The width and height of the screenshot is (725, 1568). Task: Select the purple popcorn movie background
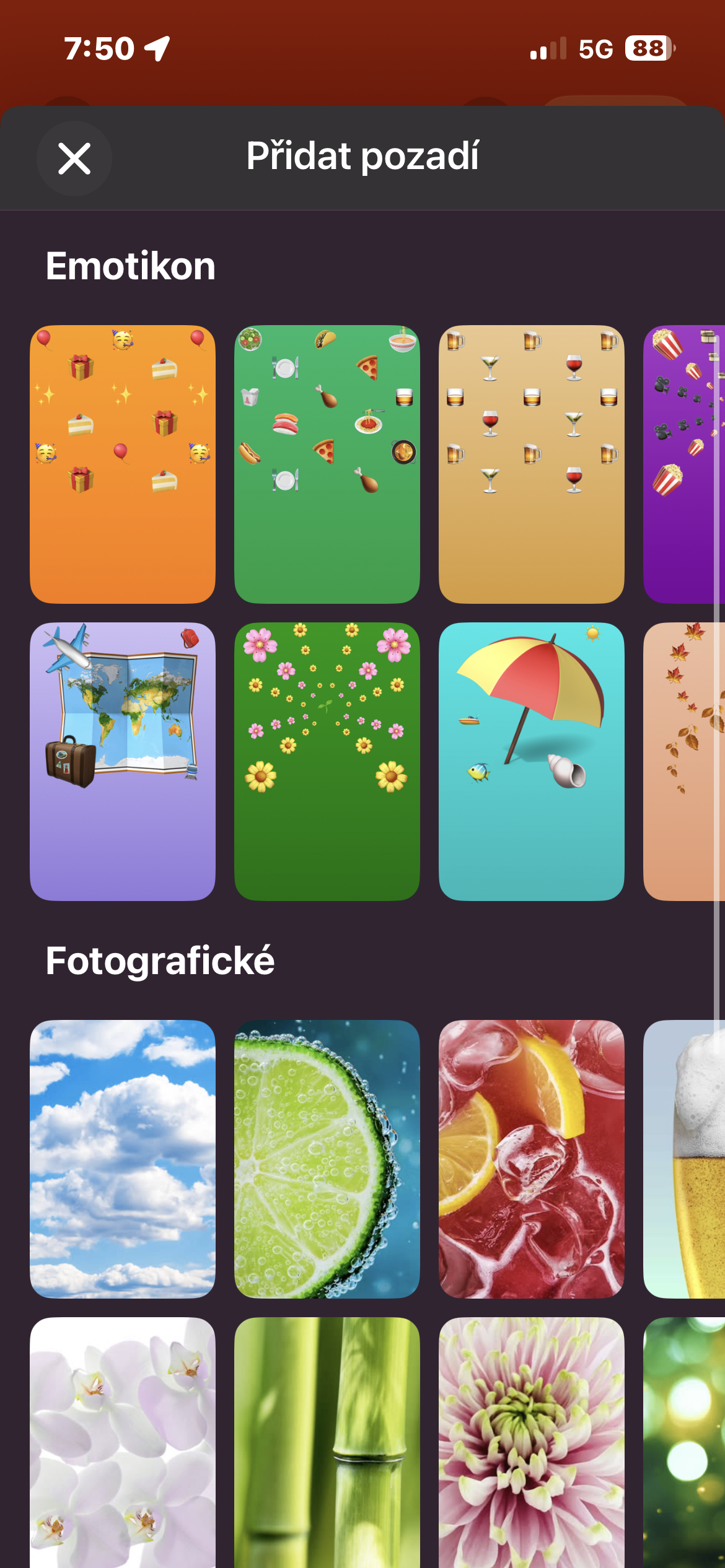682,464
